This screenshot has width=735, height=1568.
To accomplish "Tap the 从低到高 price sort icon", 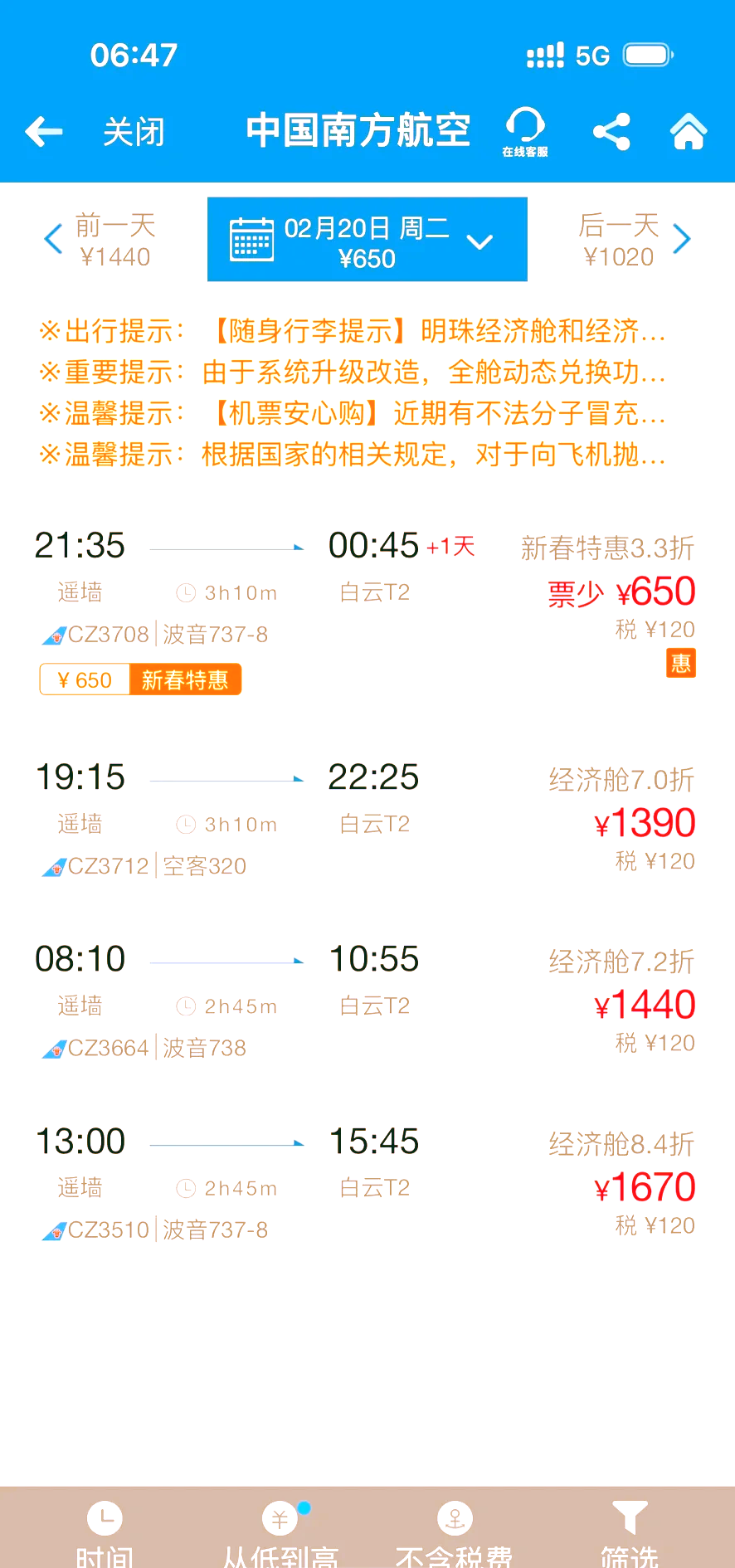I will (x=280, y=1517).
